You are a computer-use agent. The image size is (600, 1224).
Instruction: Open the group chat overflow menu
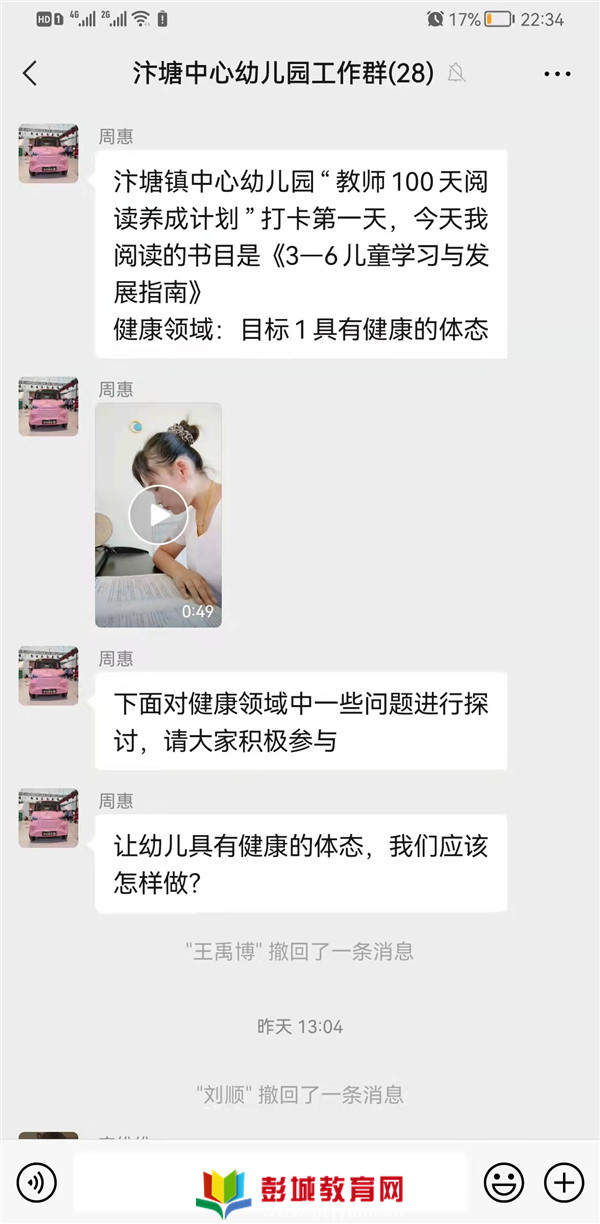[557, 73]
